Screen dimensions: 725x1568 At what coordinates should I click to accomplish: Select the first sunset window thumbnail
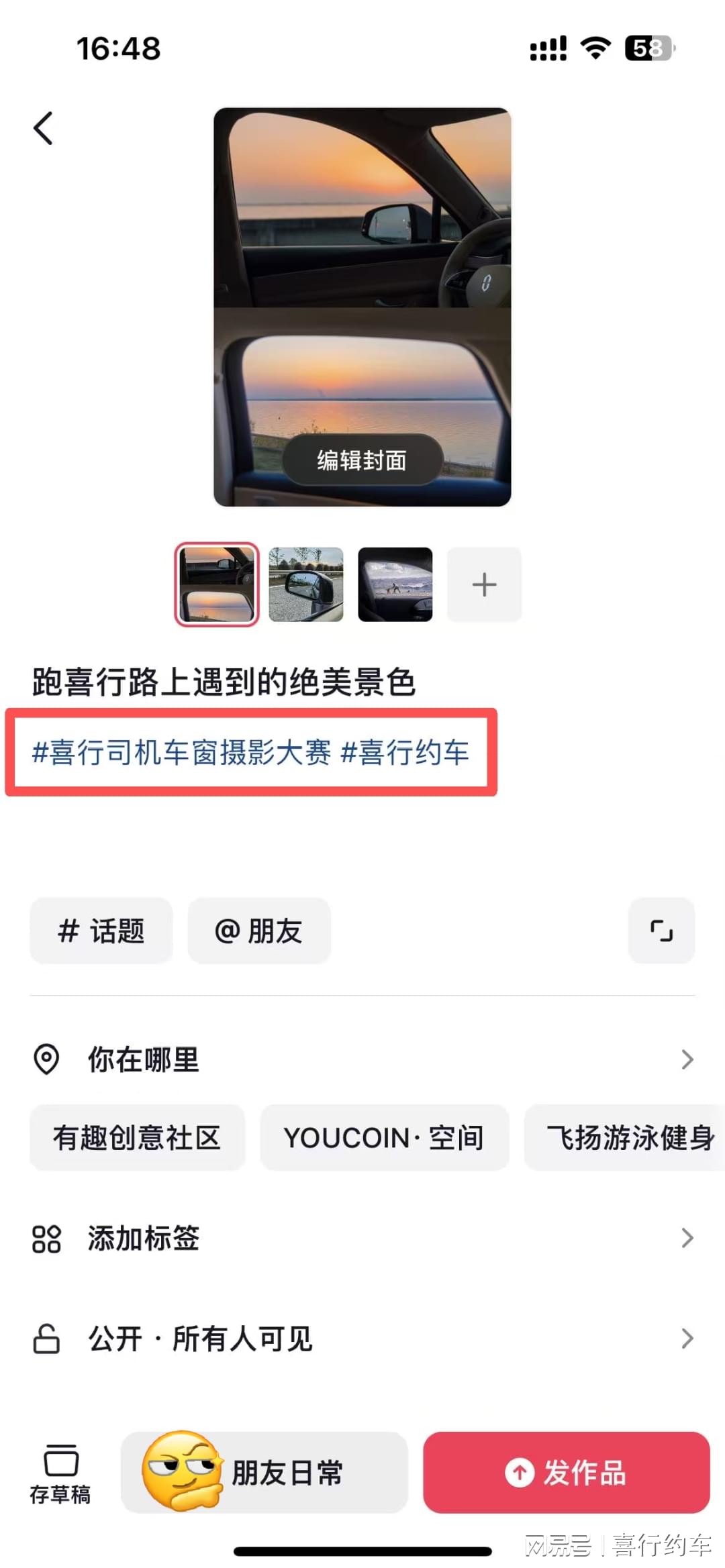[x=217, y=584]
